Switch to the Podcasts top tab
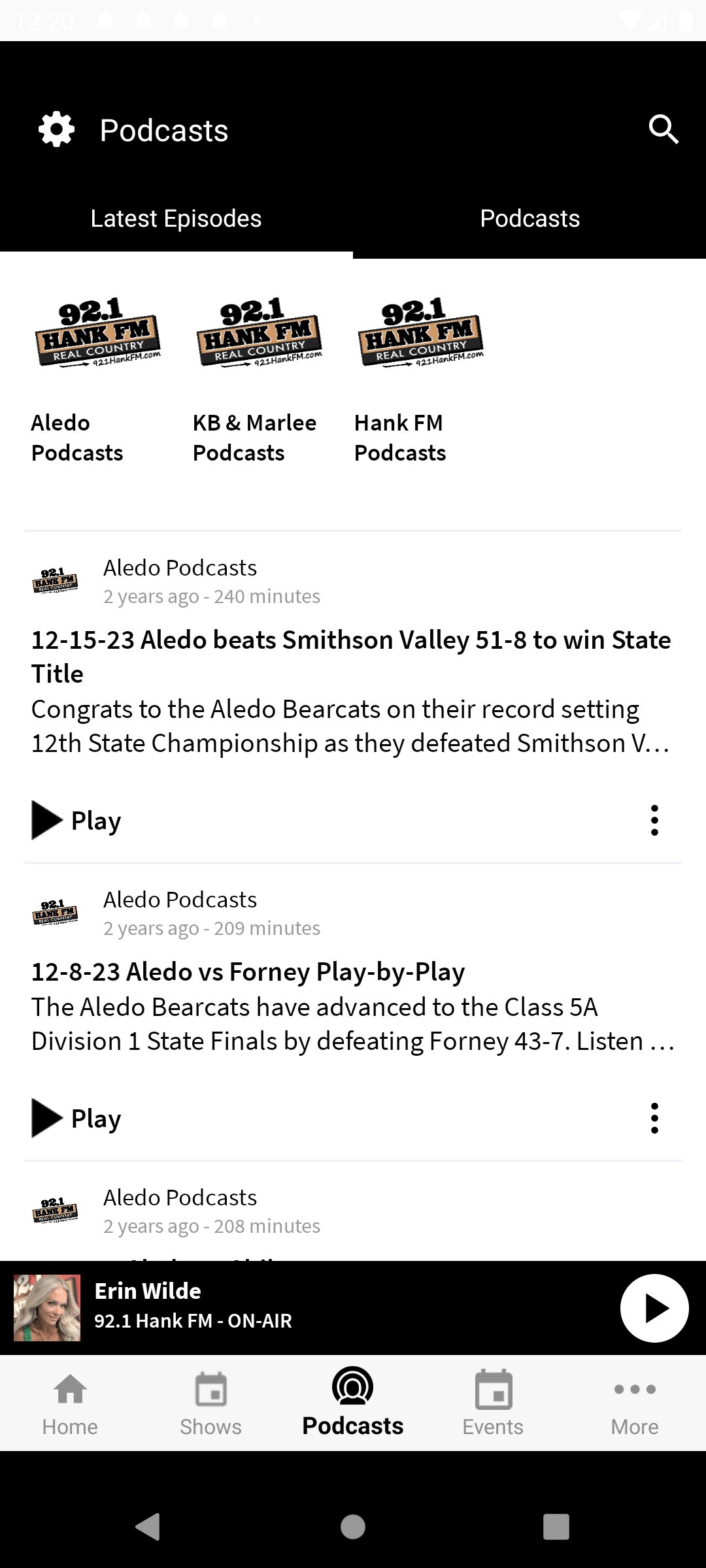Image resolution: width=706 pixels, height=1568 pixels. coord(529,218)
